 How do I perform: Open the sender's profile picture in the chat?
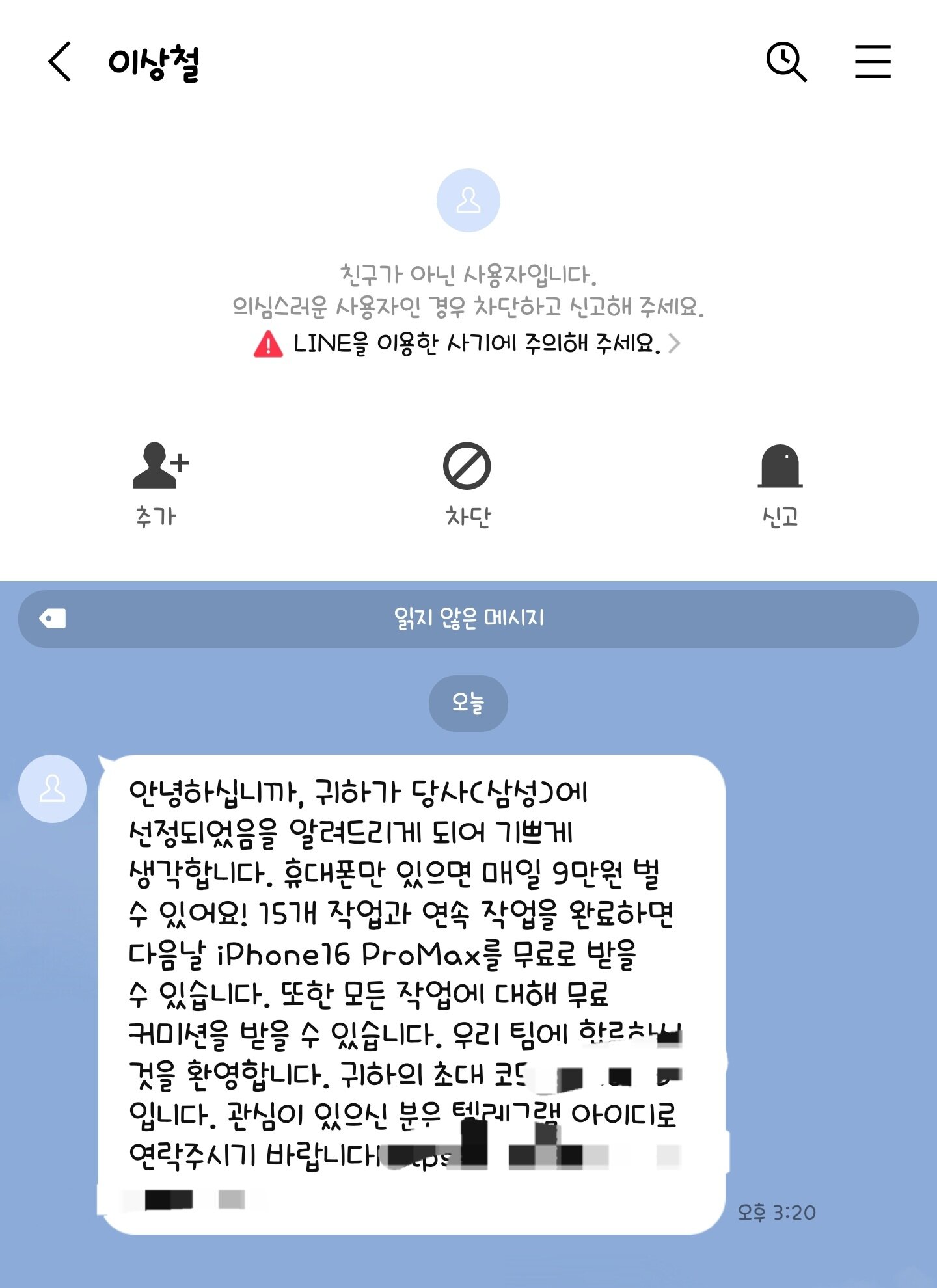(52, 788)
